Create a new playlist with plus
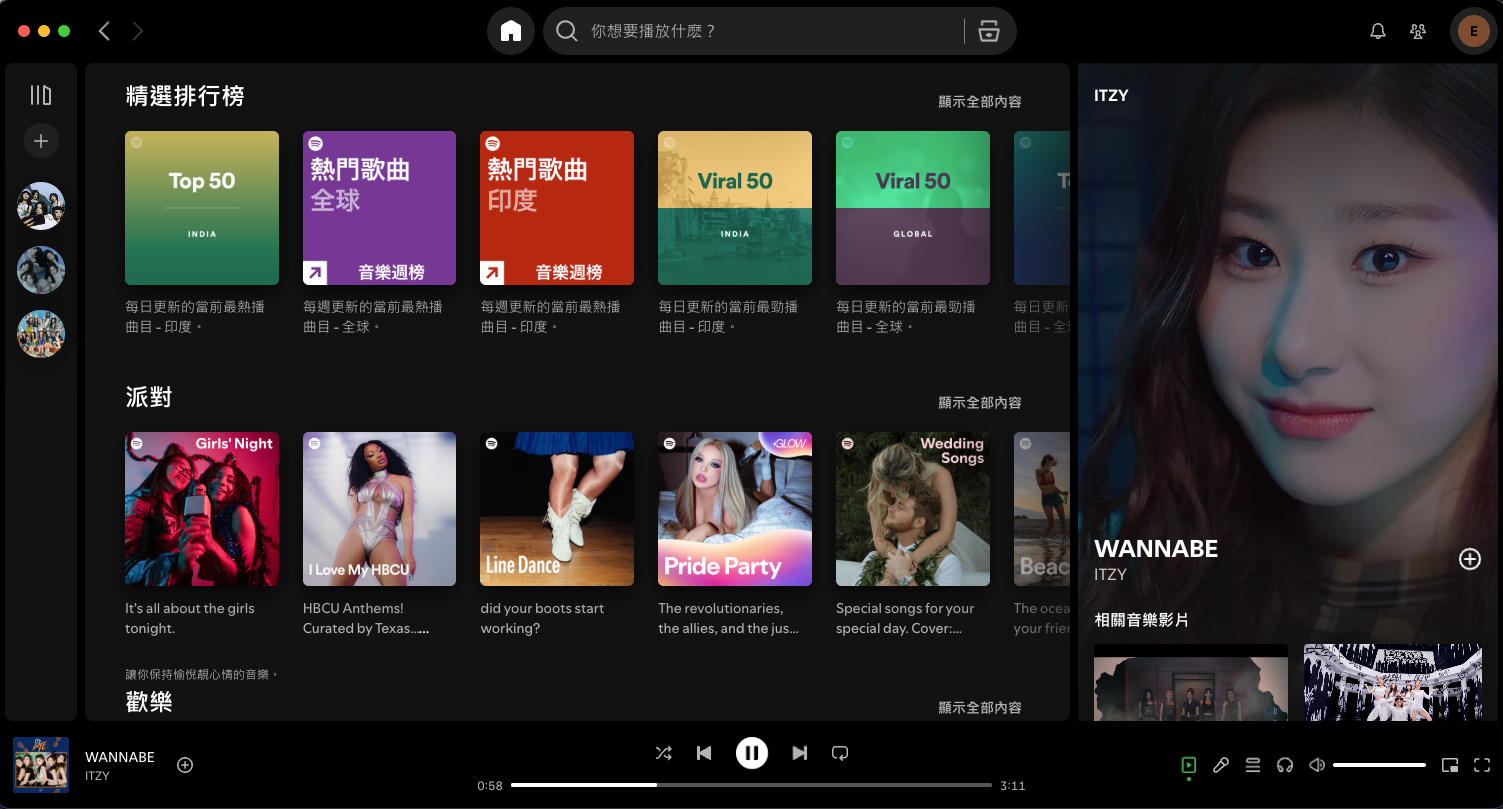 tap(41, 141)
